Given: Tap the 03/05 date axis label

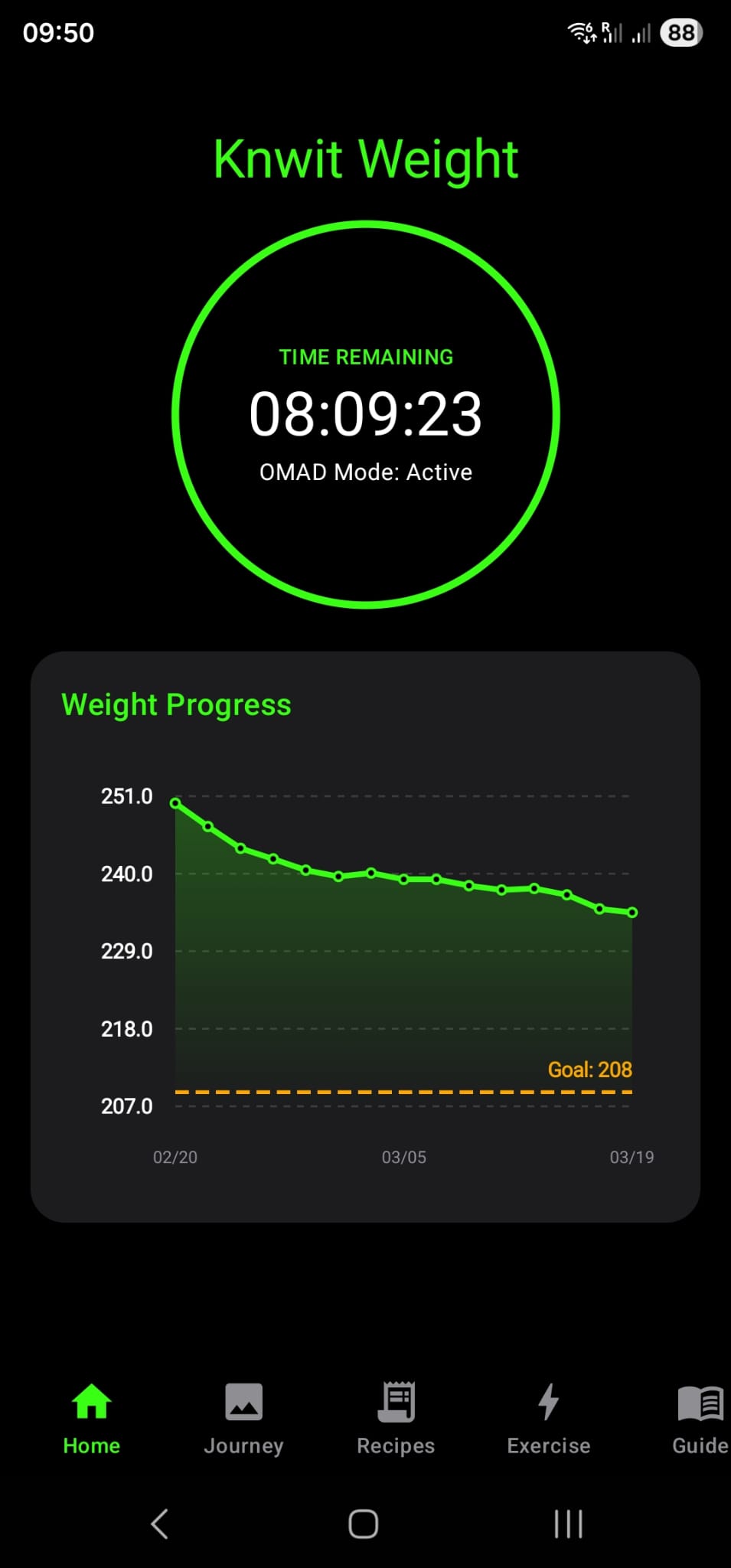Looking at the screenshot, I should (x=405, y=1157).
